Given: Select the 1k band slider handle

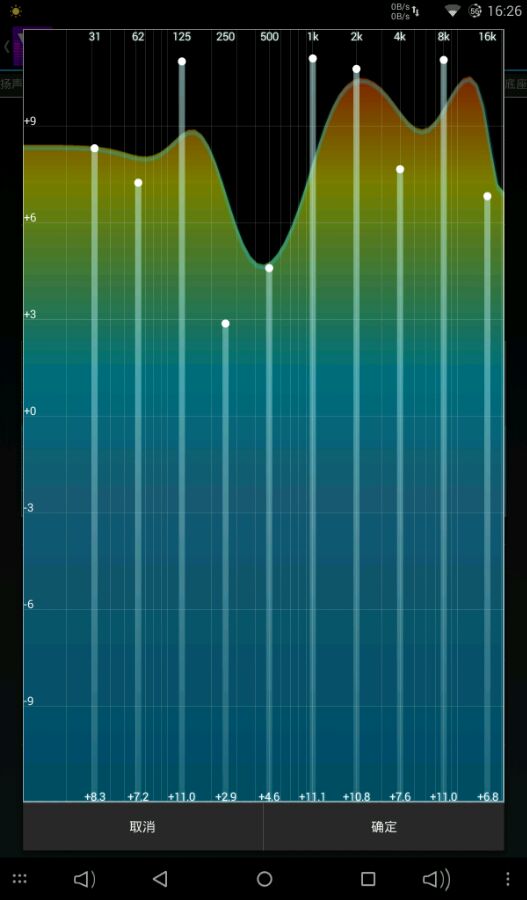Looking at the screenshot, I should (x=313, y=59).
